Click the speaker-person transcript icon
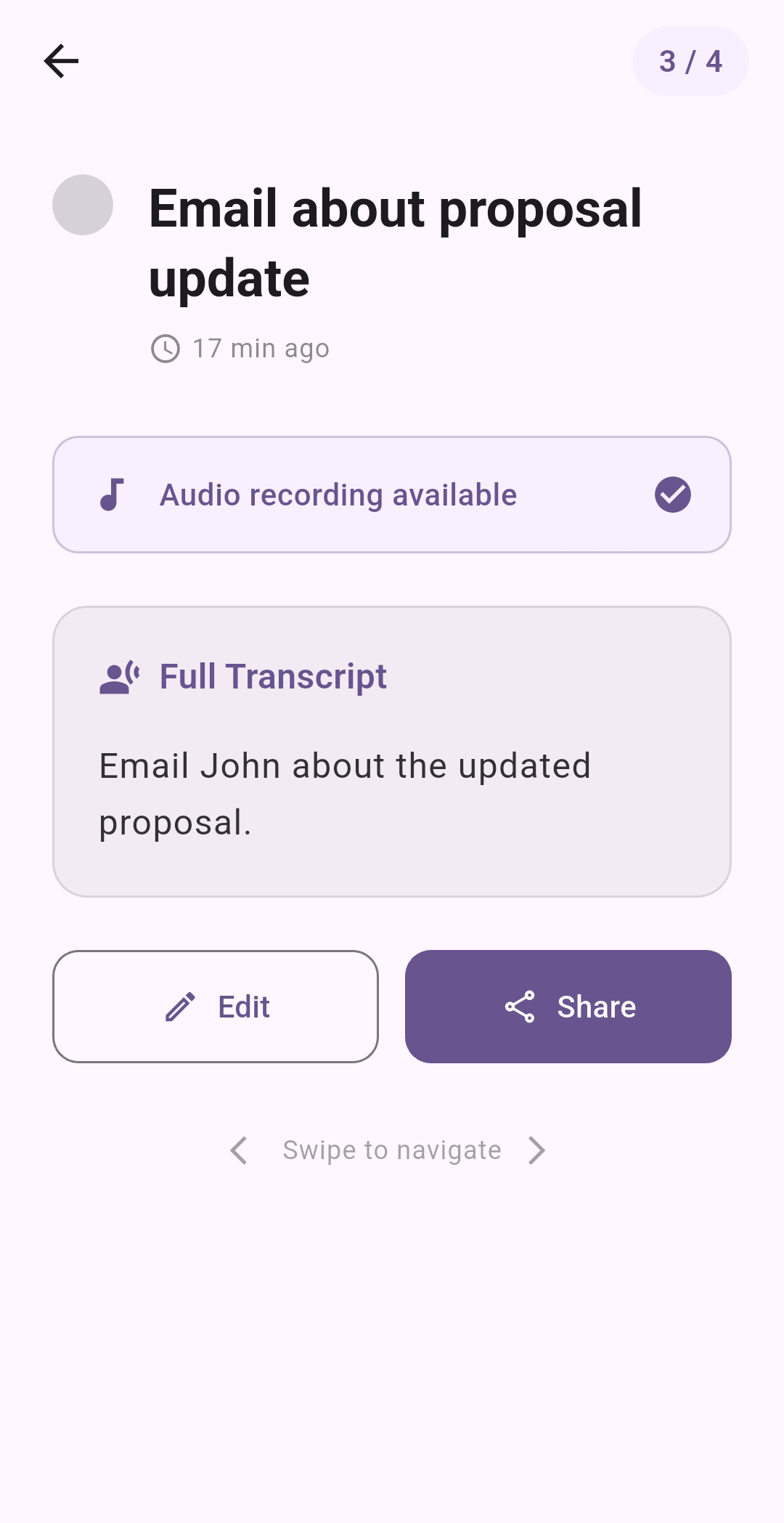Viewport: 784px width, 1523px height. (x=118, y=677)
